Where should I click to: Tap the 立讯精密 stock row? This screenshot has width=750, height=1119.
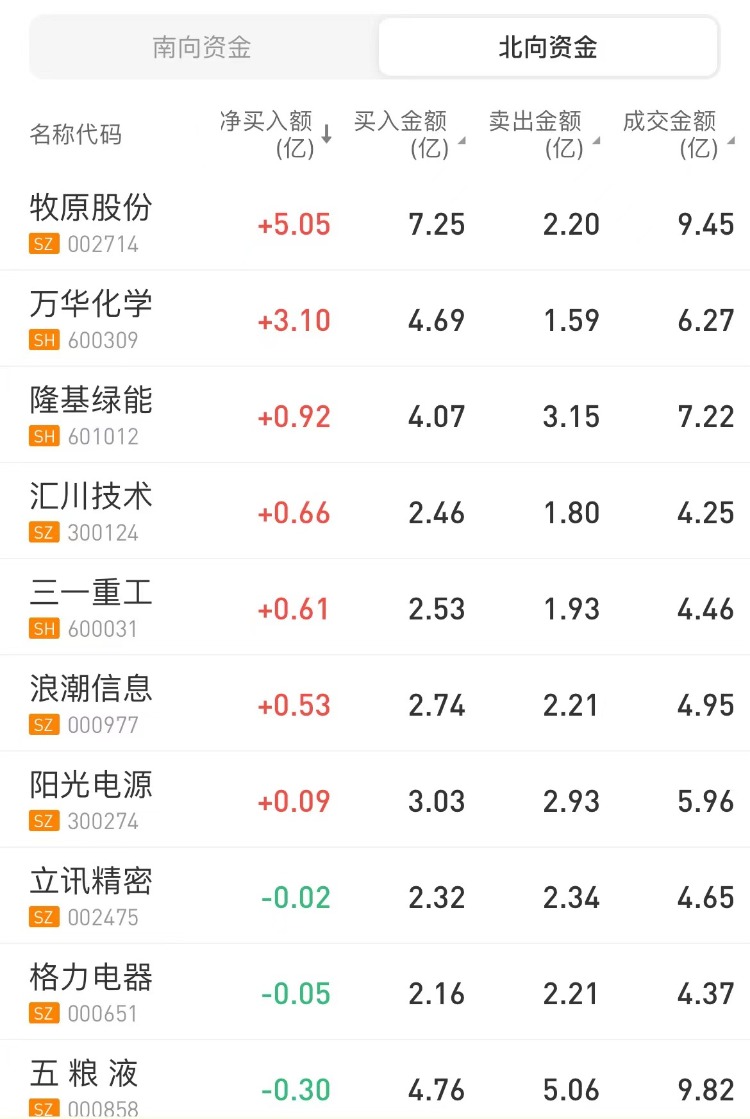[91, 894]
